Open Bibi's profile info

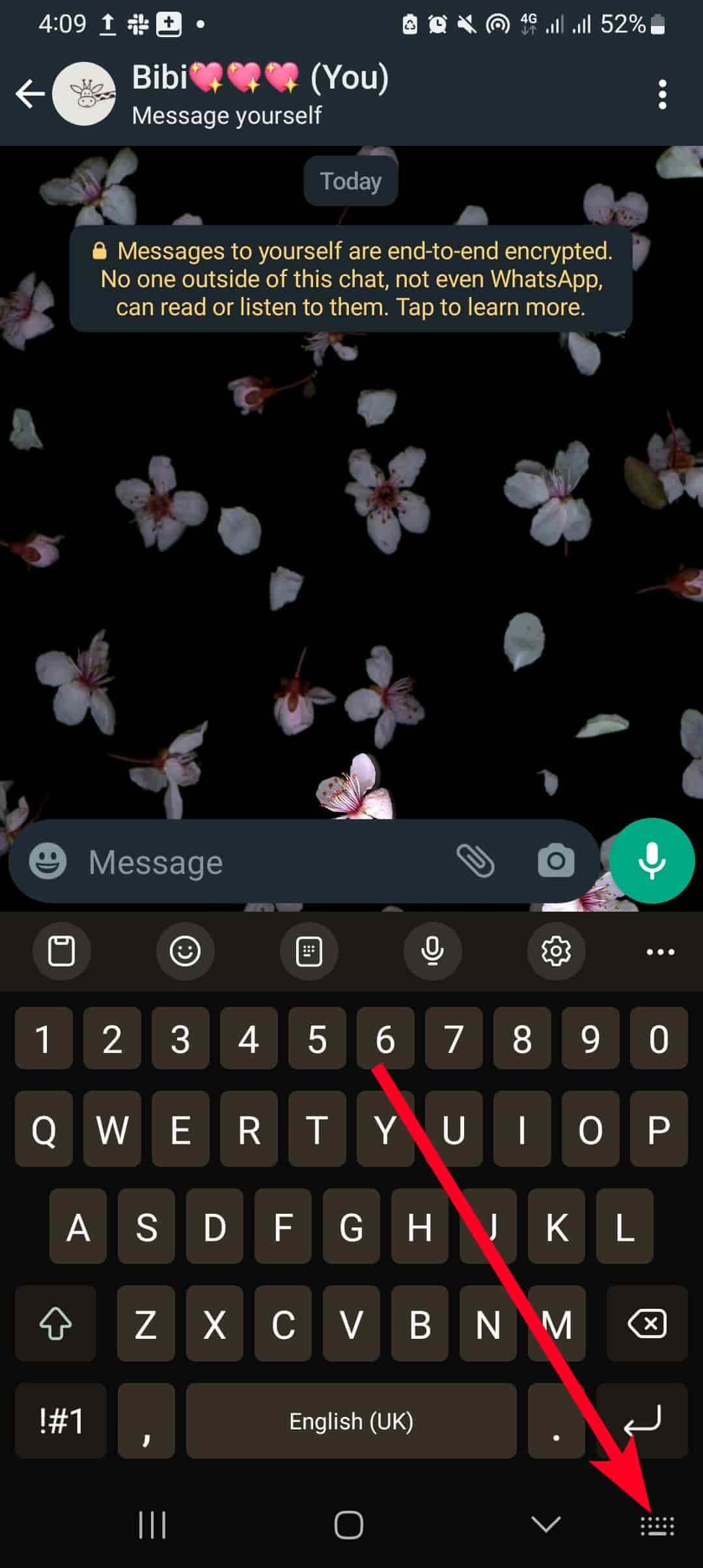tap(260, 94)
